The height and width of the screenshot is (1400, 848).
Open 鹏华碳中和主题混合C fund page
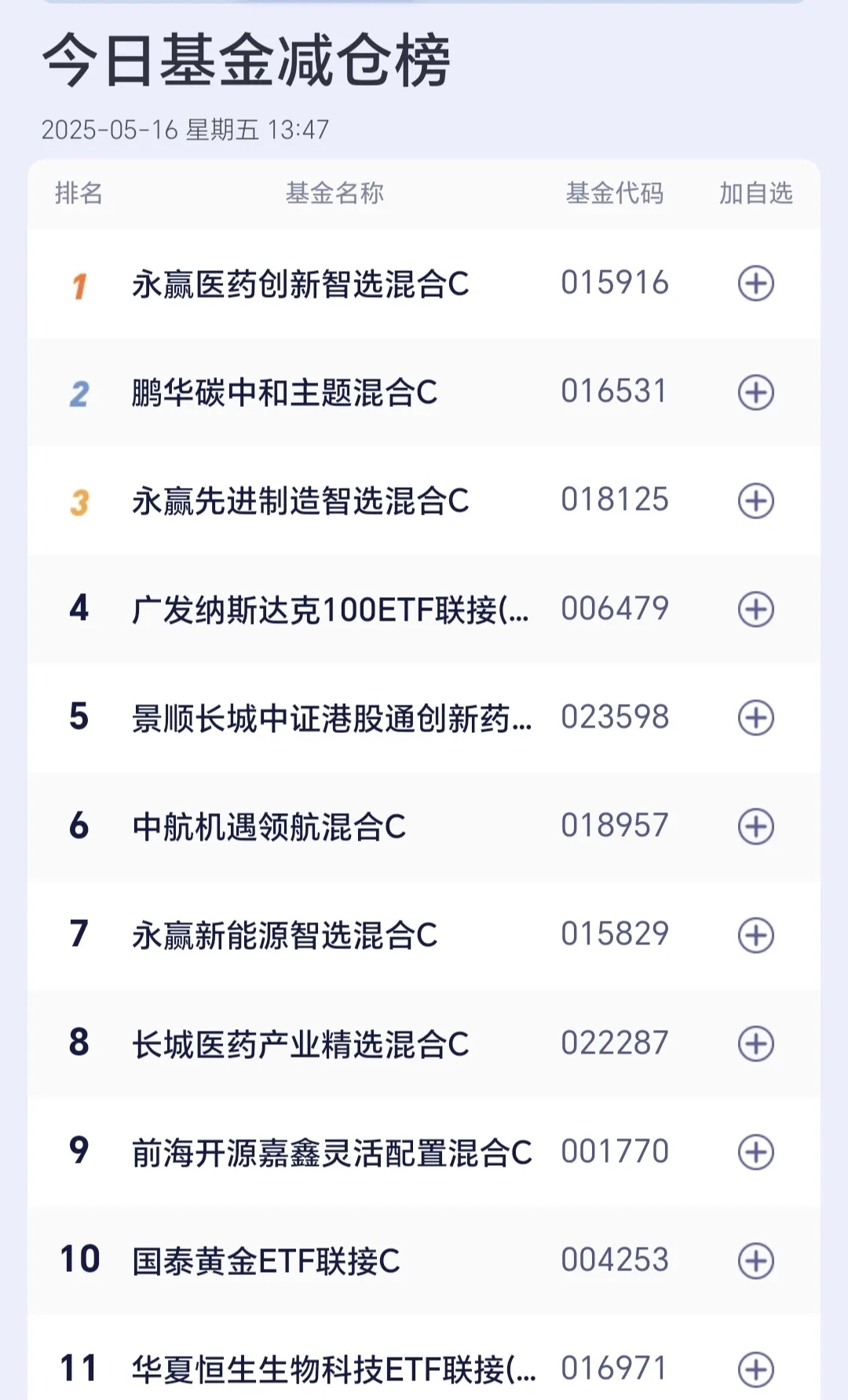click(285, 393)
